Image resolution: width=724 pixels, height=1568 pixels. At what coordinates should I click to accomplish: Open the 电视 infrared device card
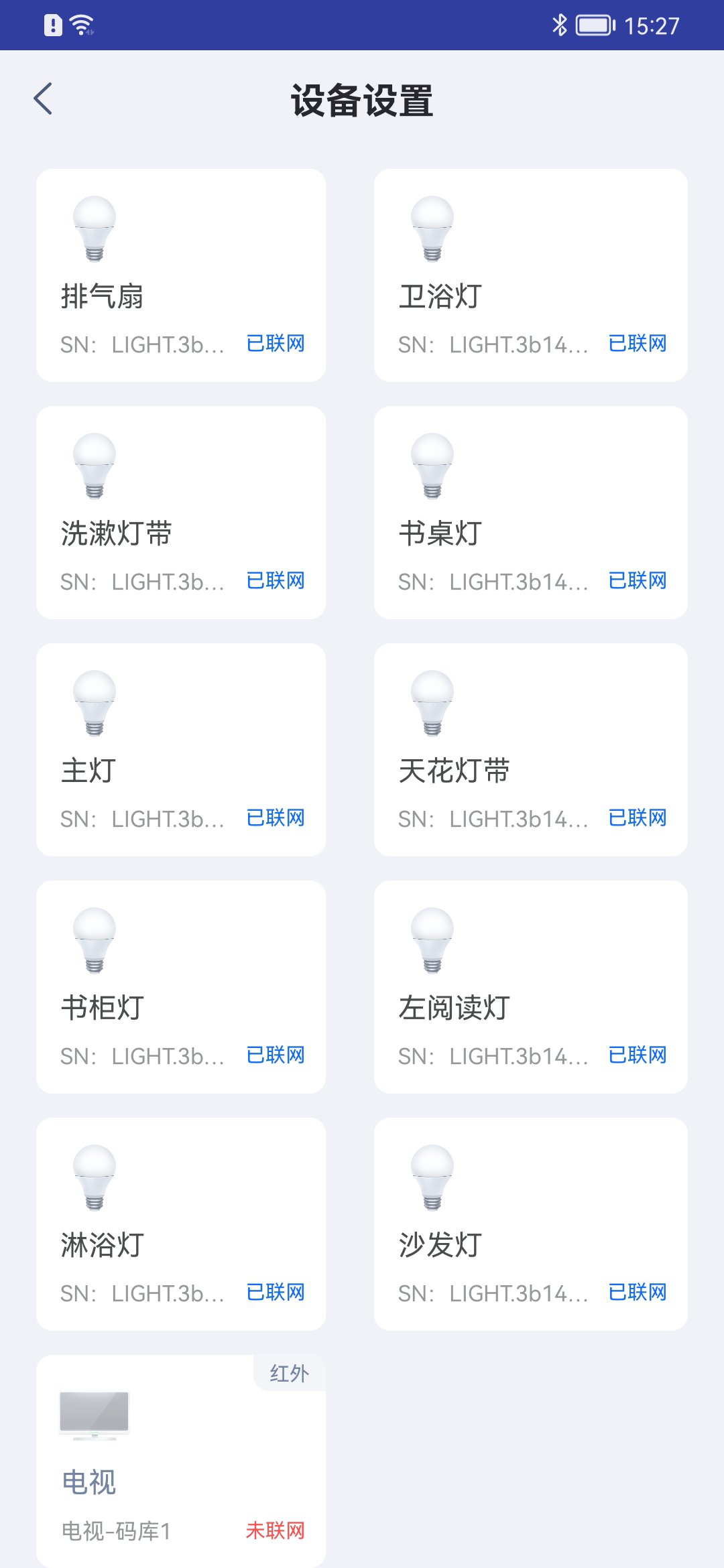[181, 1461]
